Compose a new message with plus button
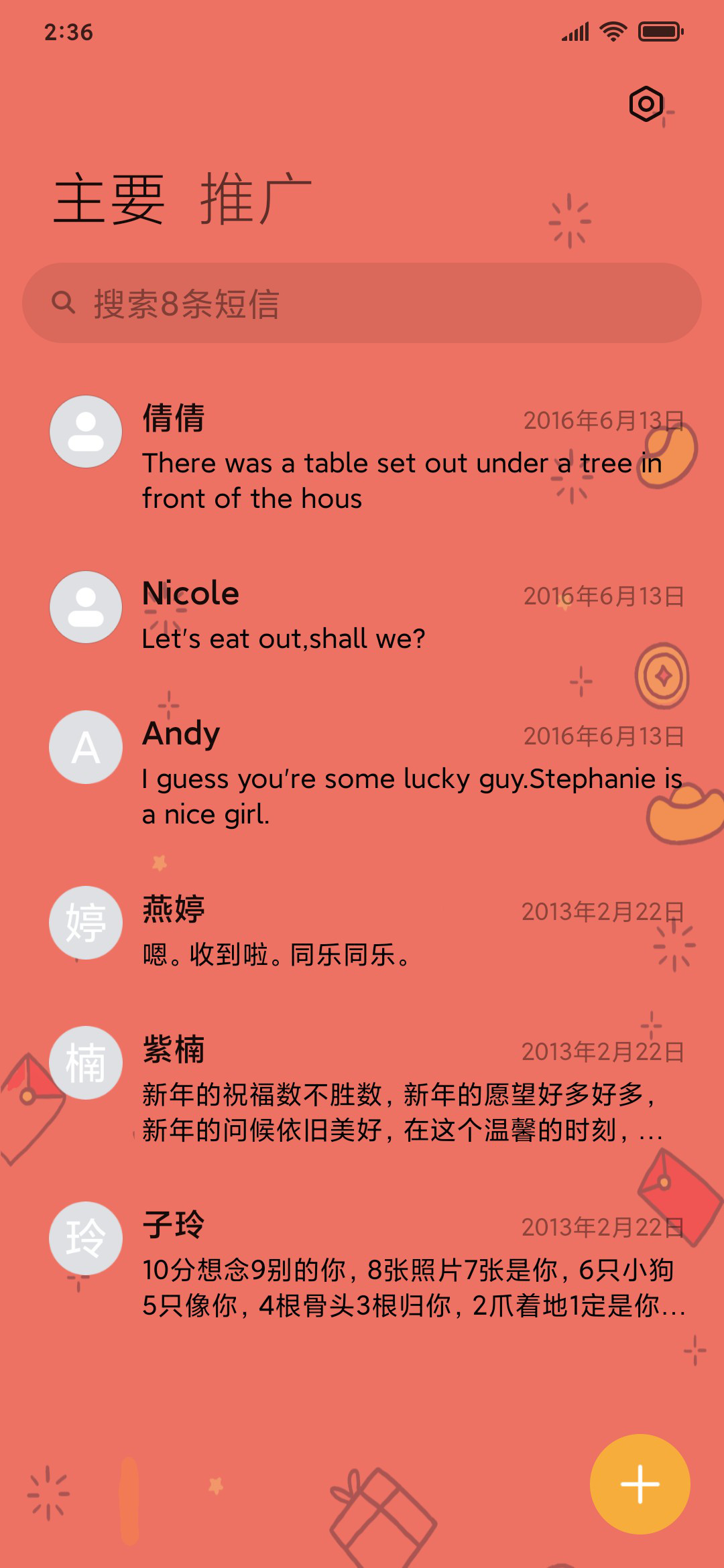The image size is (724, 1568). 640,1484
